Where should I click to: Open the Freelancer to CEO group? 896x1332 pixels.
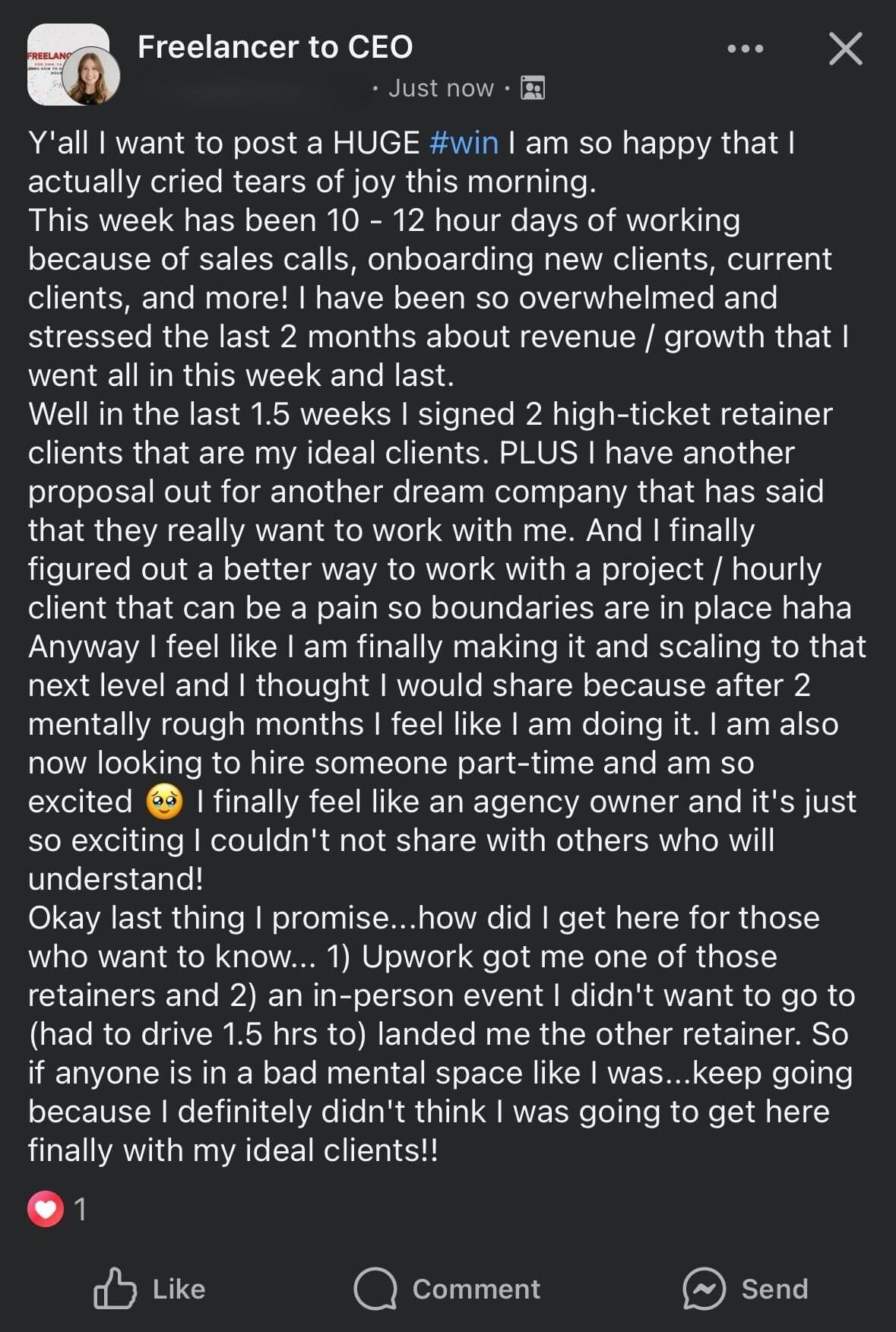pos(275,47)
